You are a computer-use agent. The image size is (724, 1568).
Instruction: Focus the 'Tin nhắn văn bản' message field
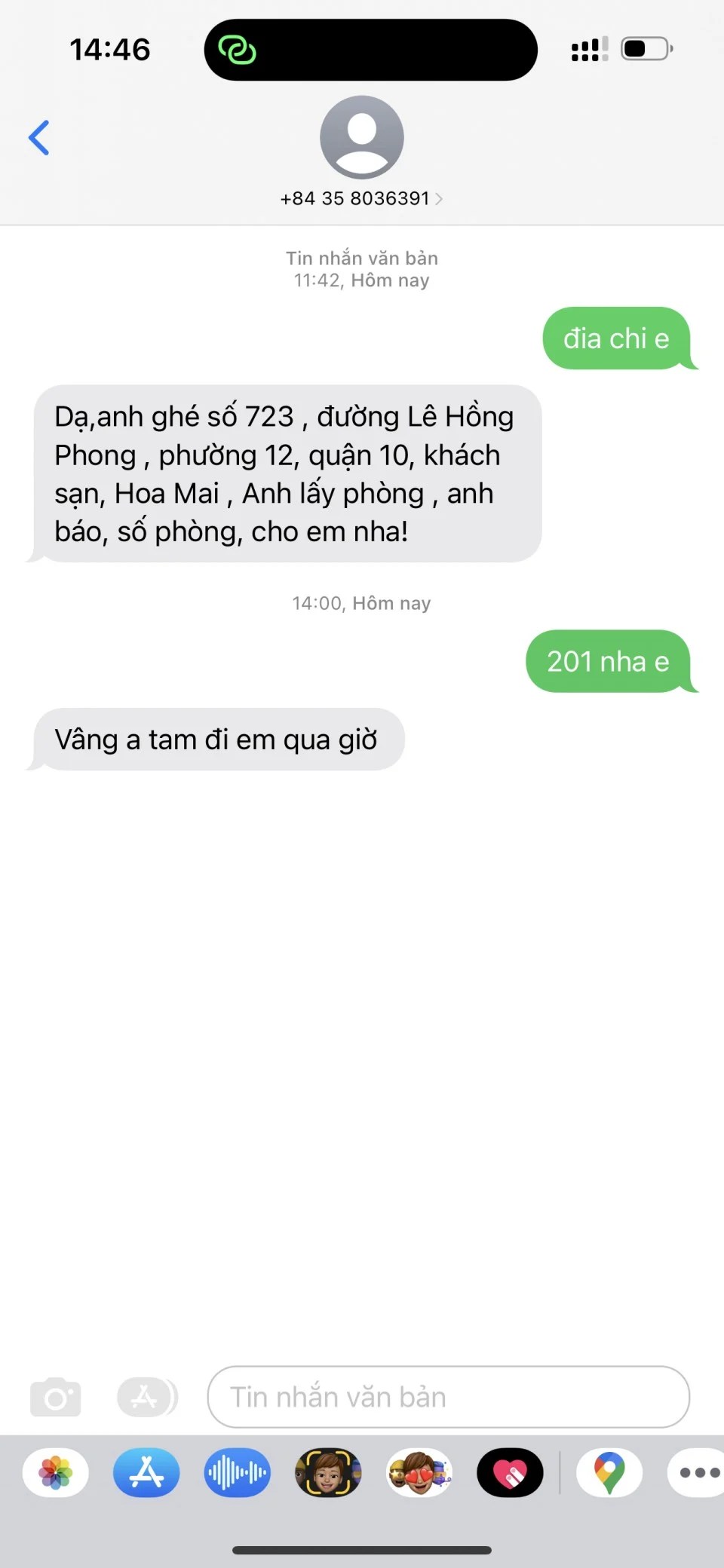(x=448, y=1397)
